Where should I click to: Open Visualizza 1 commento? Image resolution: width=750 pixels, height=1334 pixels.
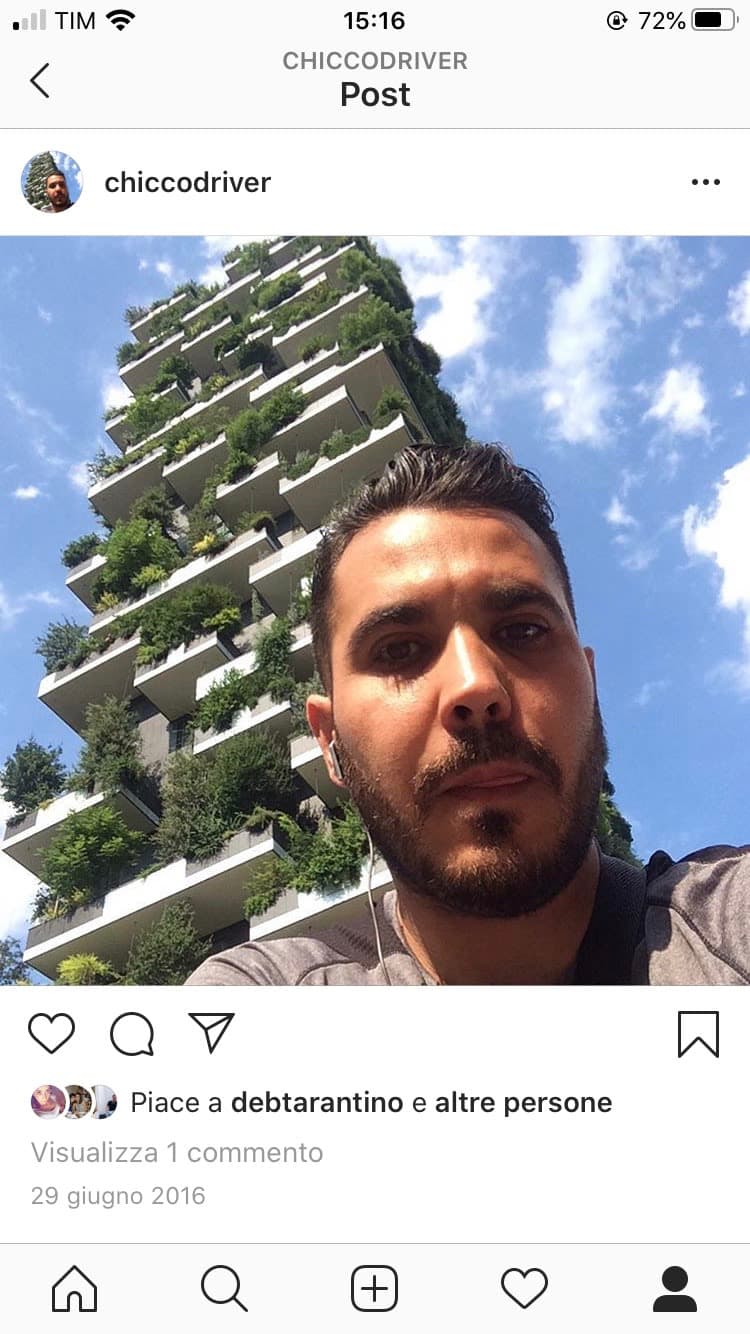pyautogui.click(x=177, y=1152)
